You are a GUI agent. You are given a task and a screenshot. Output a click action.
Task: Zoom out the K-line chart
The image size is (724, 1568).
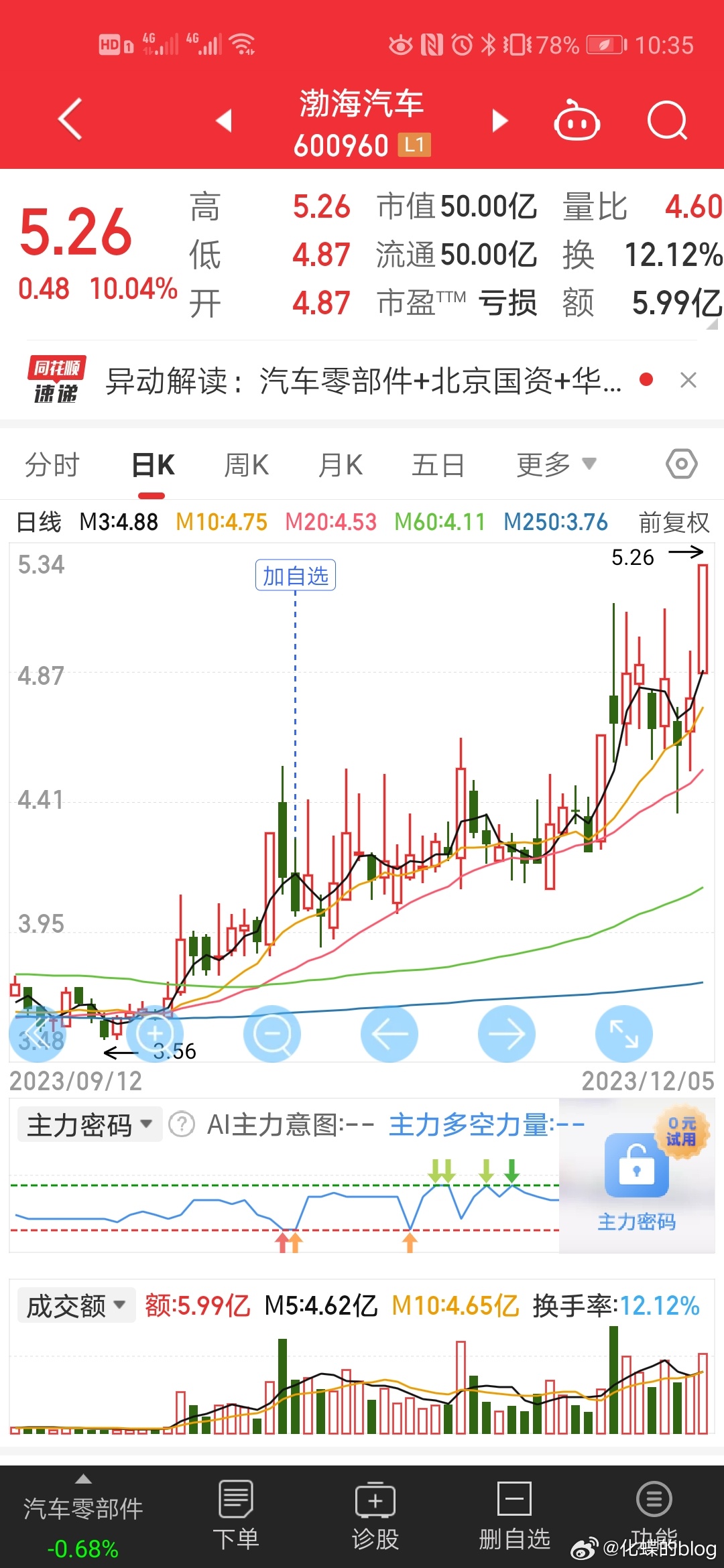point(272,1034)
